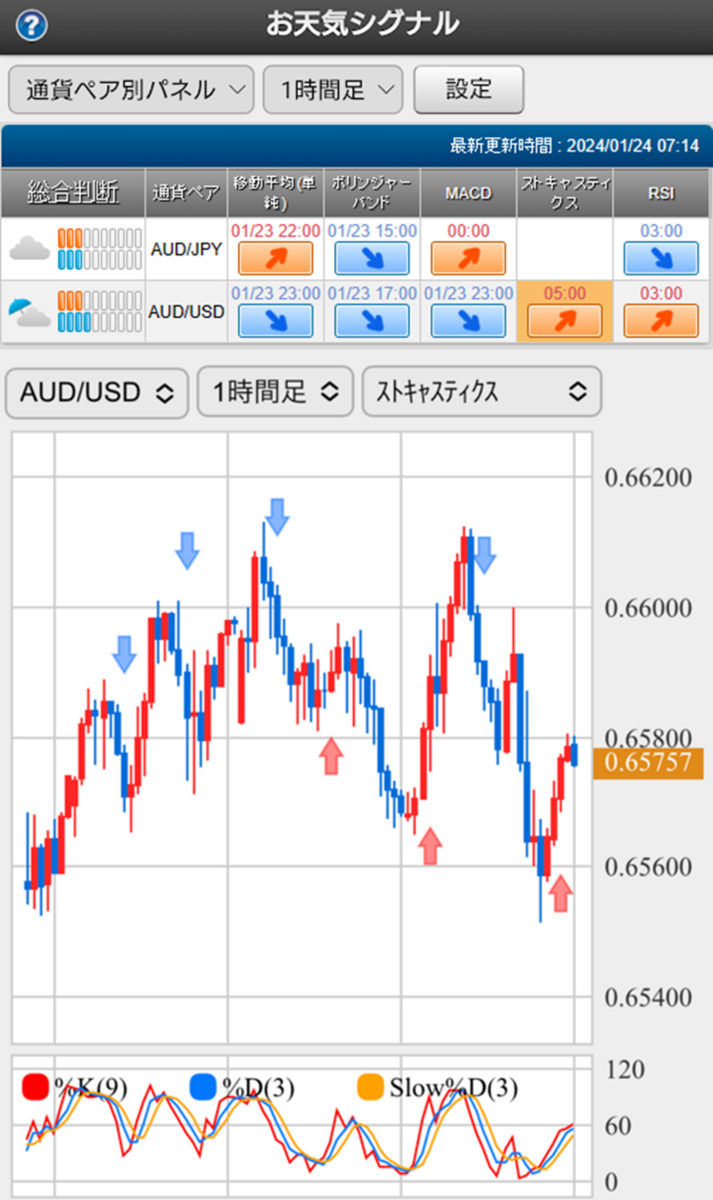Viewport: 713px width, 1200px height.
Task: Tap AUD/USD MACD down-arrow signal
Action: pos(468,321)
